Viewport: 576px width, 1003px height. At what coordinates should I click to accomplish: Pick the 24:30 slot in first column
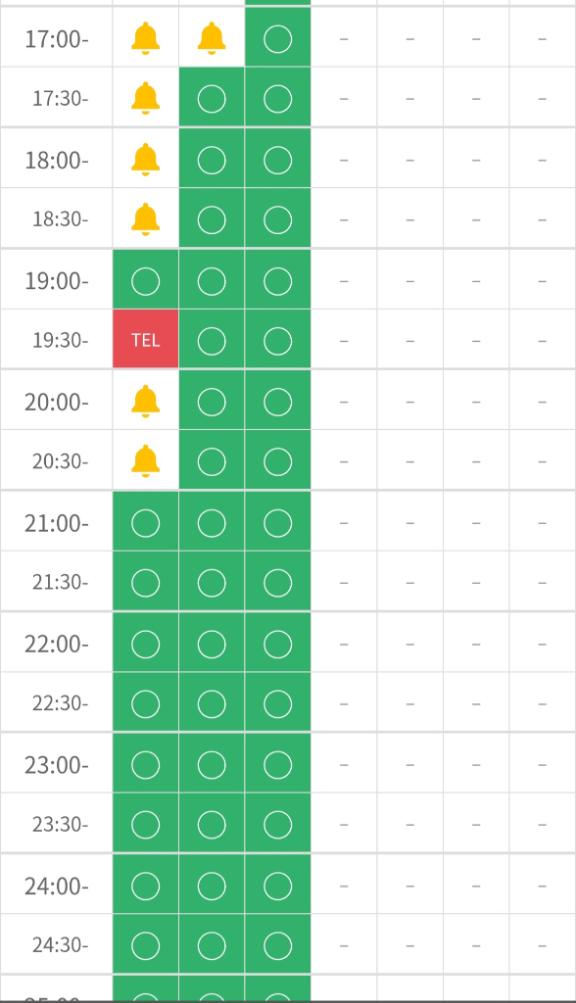pyautogui.click(x=145, y=945)
